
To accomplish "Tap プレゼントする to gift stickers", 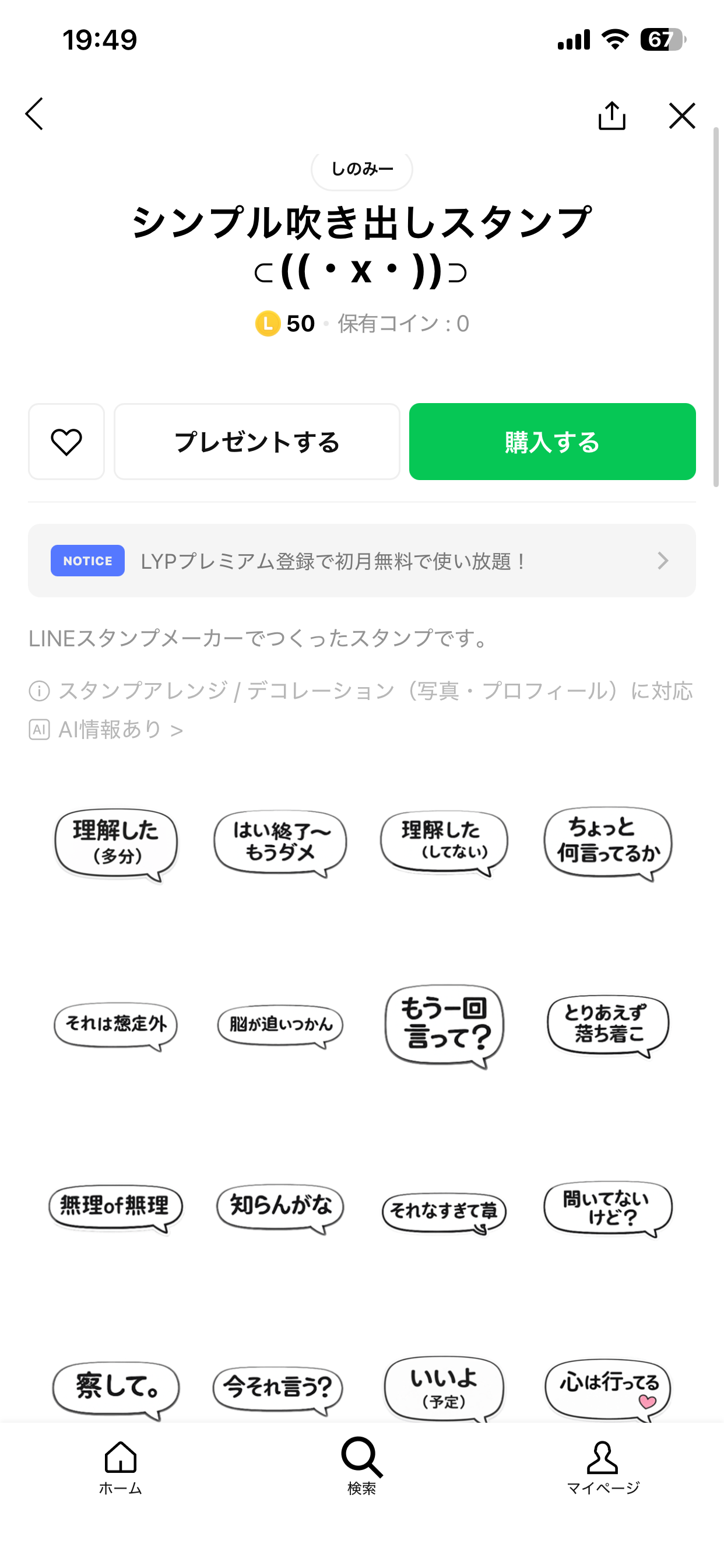I will [256, 442].
